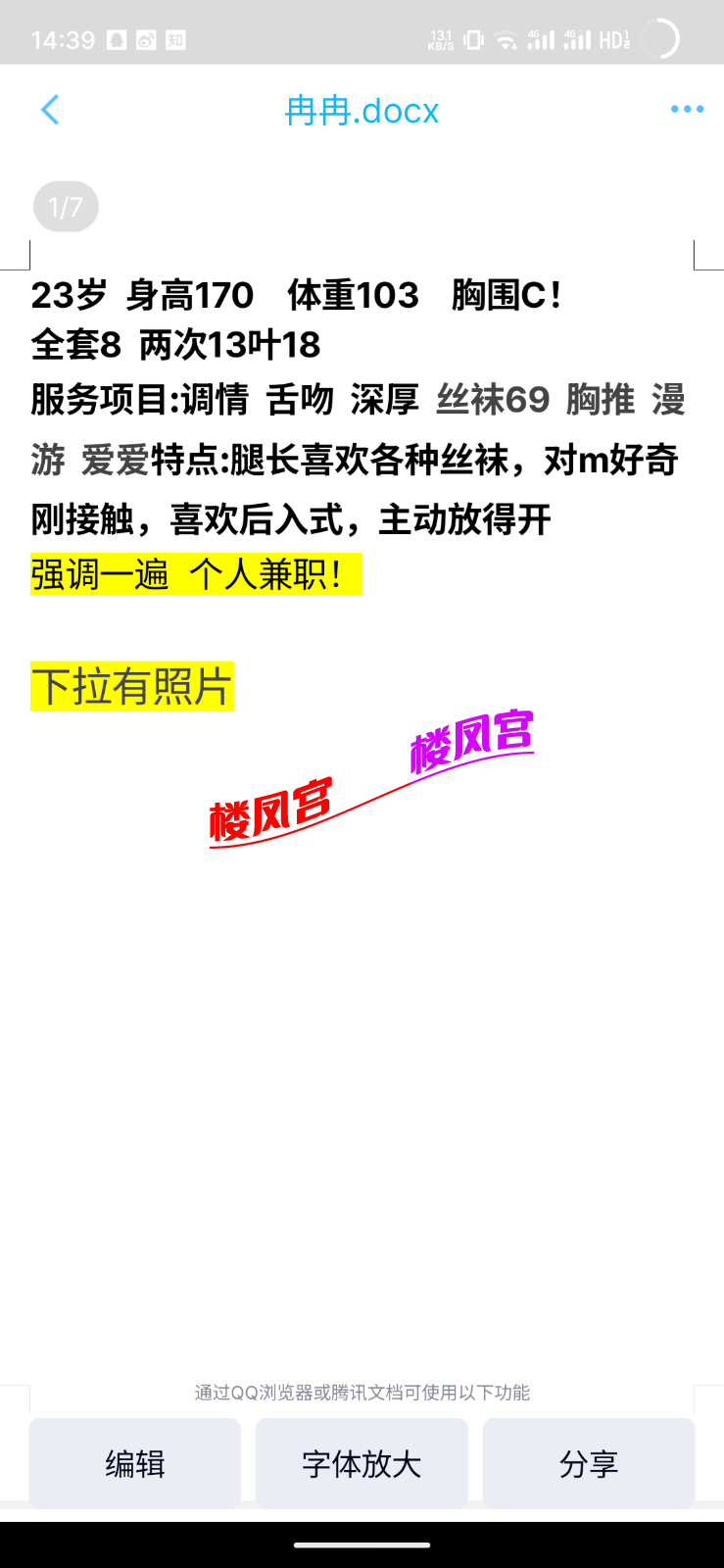This screenshot has width=724, height=1568.
Task: Open the three-dot overflow menu
Action: tap(687, 110)
